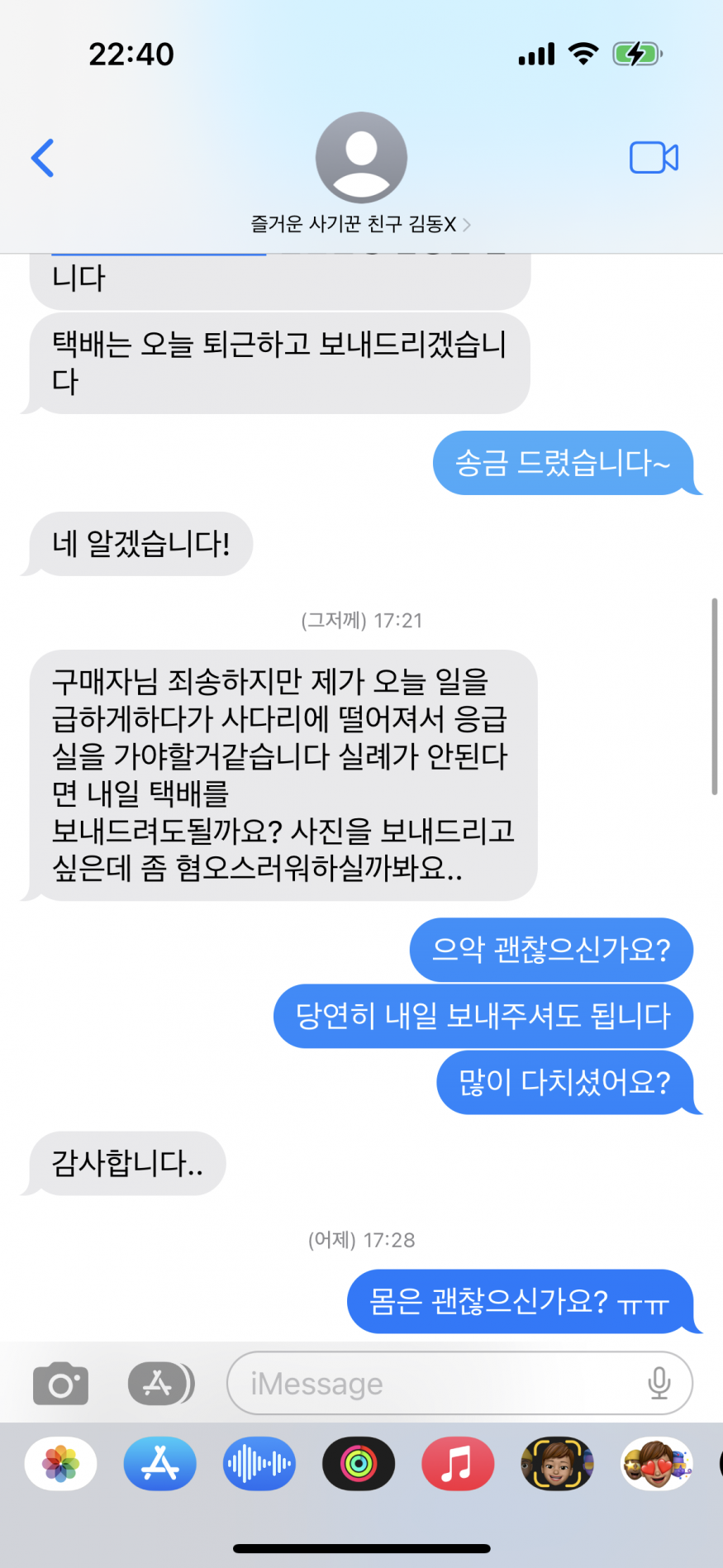Open the Fitness activity rings app
Viewport: 723px width, 1568px height.
[x=359, y=1464]
